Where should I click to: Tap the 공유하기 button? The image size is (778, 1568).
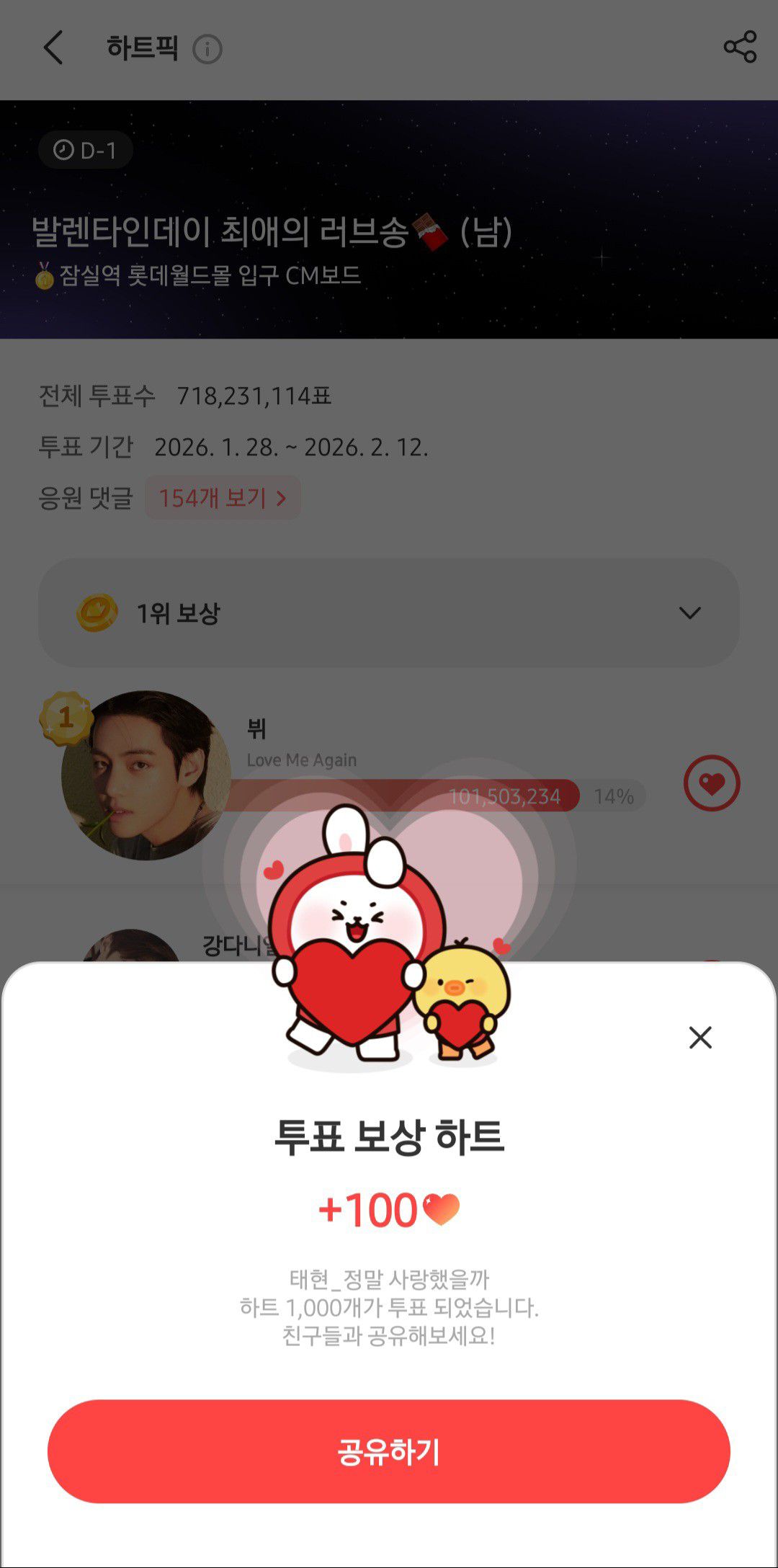click(x=389, y=1452)
